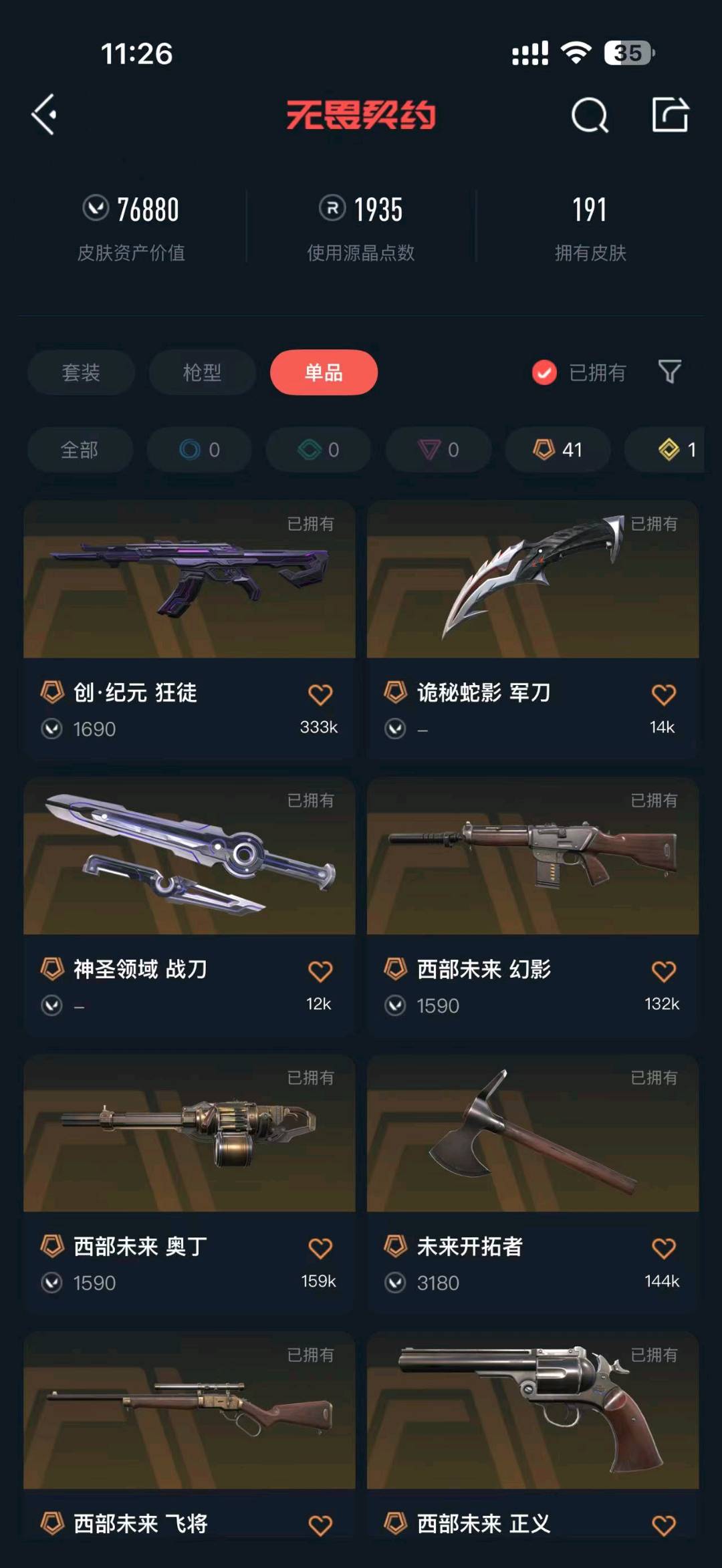Screen dimensions: 722x1568
Task: Like the 西部未来 幻影 skin
Action: (x=663, y=971)
